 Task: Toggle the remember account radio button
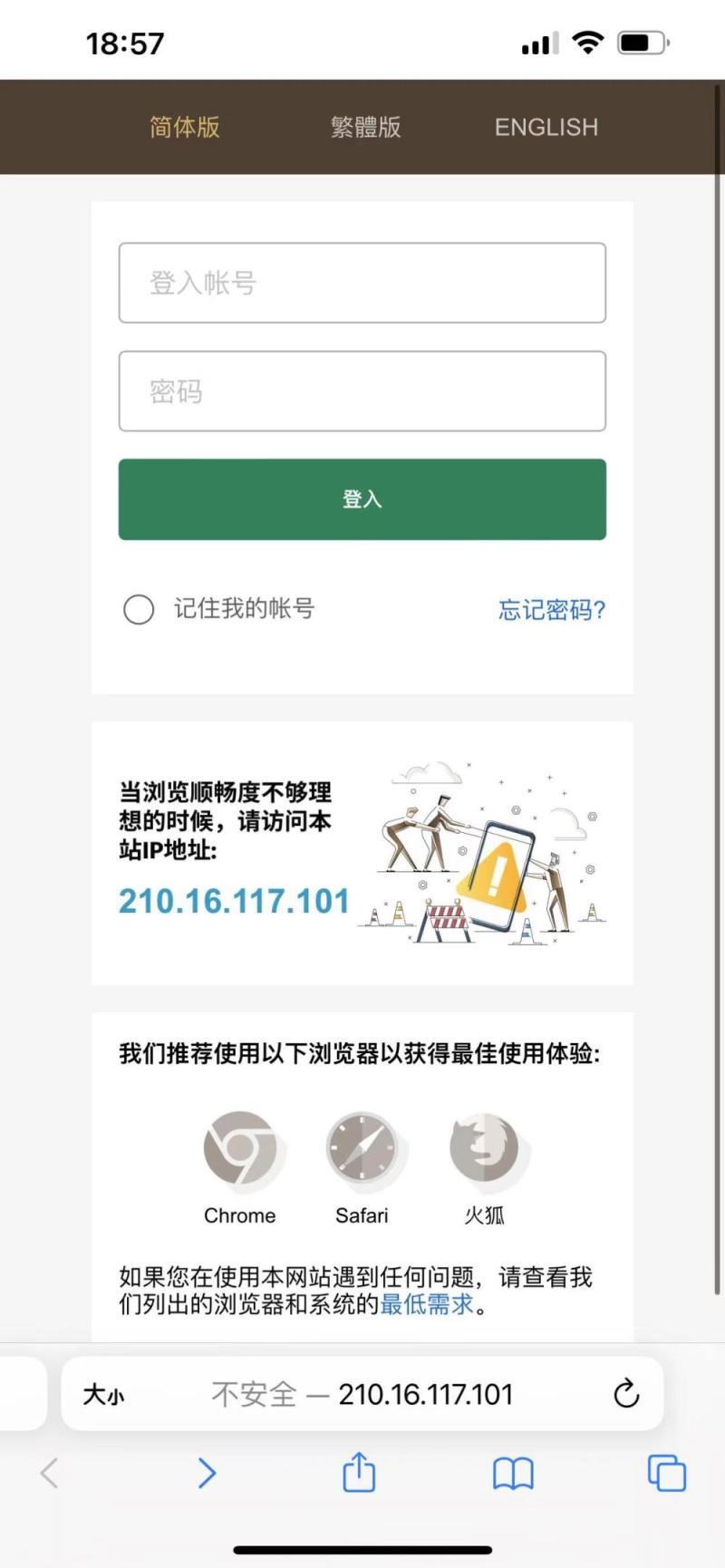click(139, 610)
